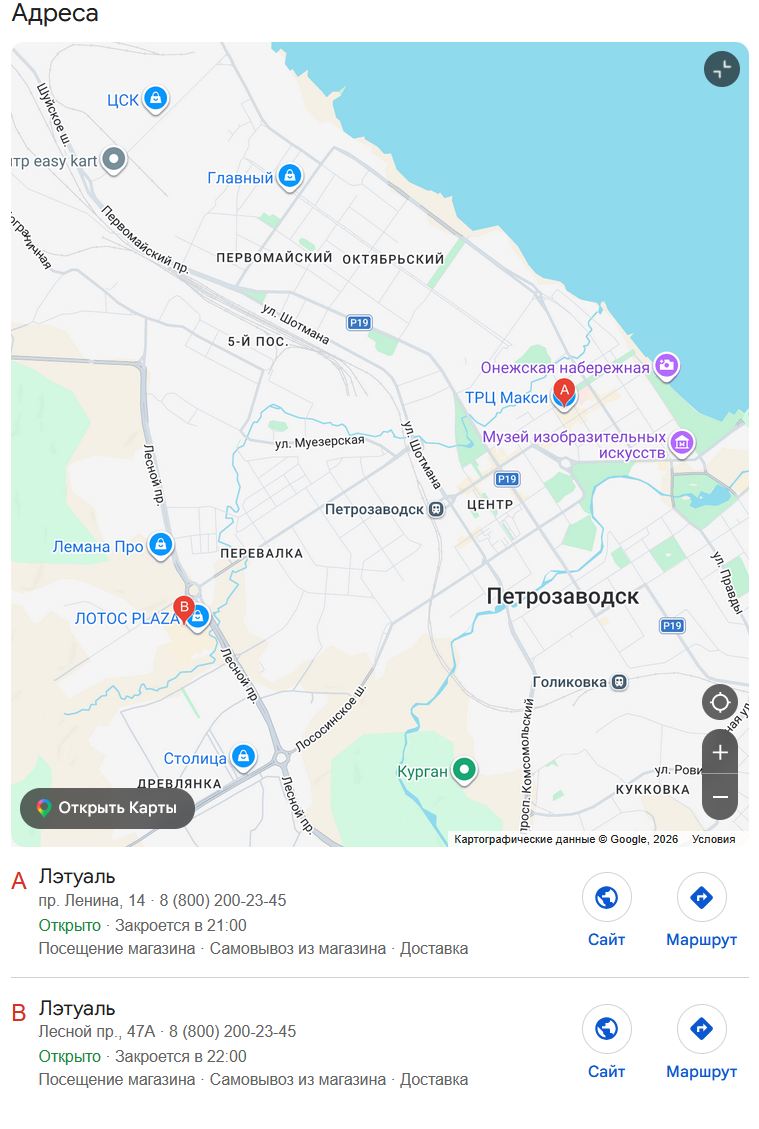Open Лэтуаль on пр. Ленина, 14
Screen dimensions: 759x1129
77,877
